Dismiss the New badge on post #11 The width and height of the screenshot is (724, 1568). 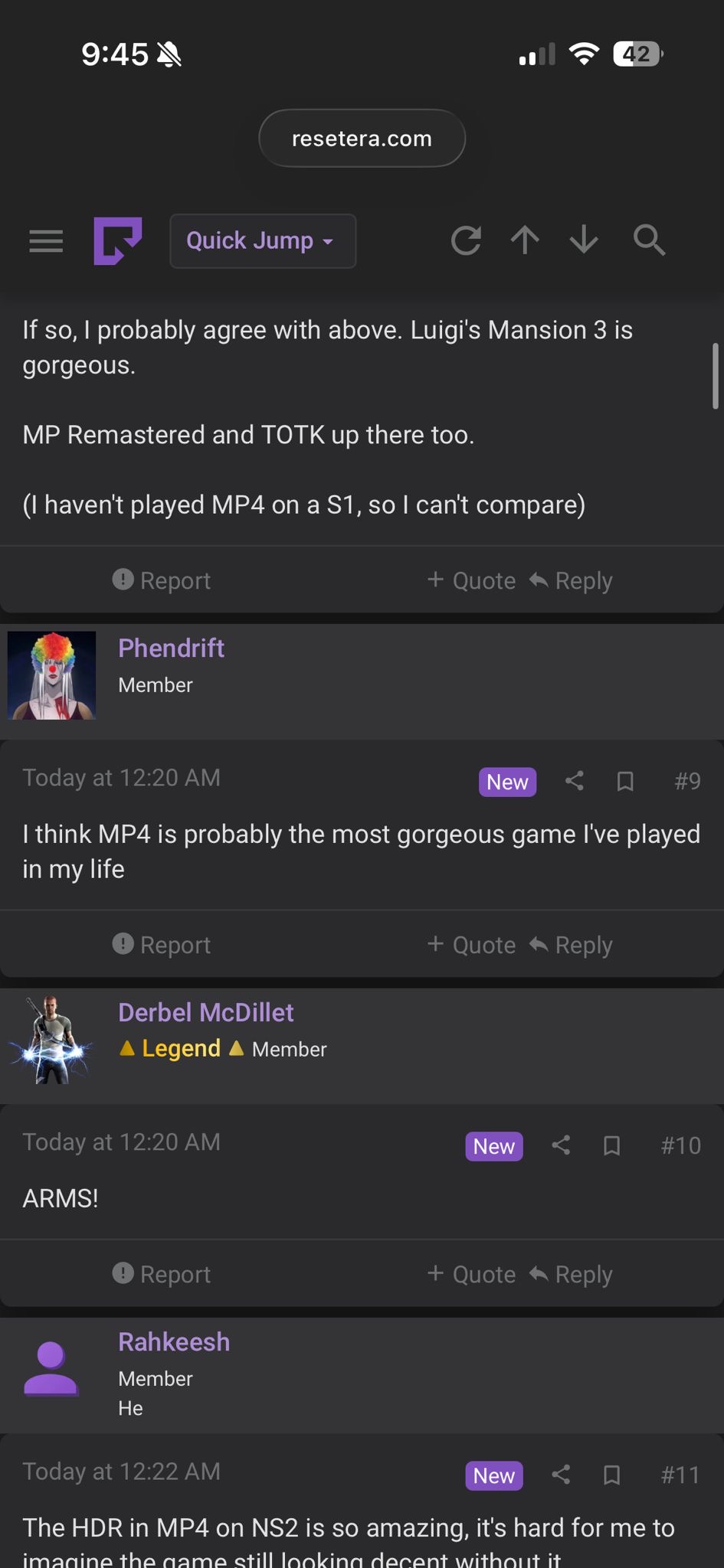click(x=493, y=1475)
